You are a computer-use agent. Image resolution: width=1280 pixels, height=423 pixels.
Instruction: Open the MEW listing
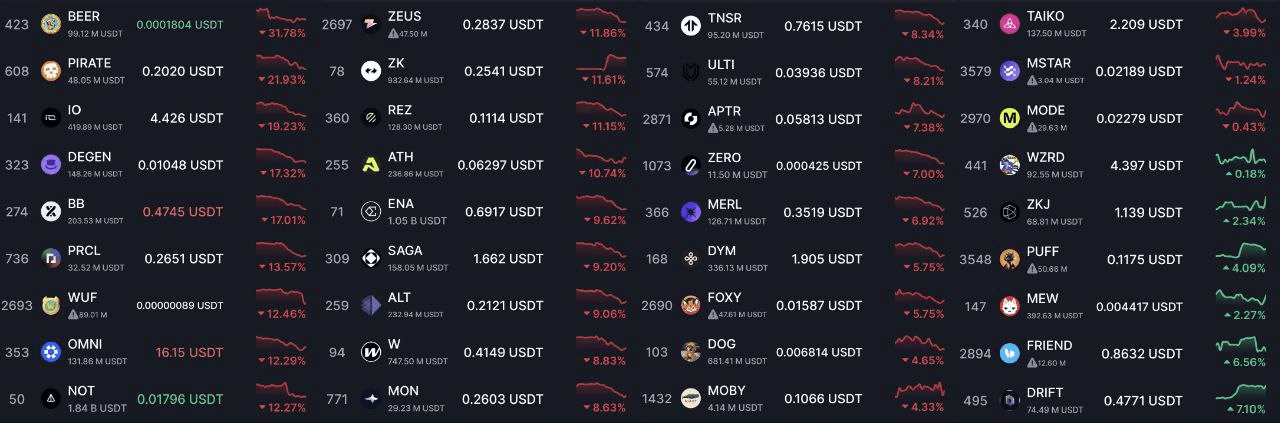1042,298
